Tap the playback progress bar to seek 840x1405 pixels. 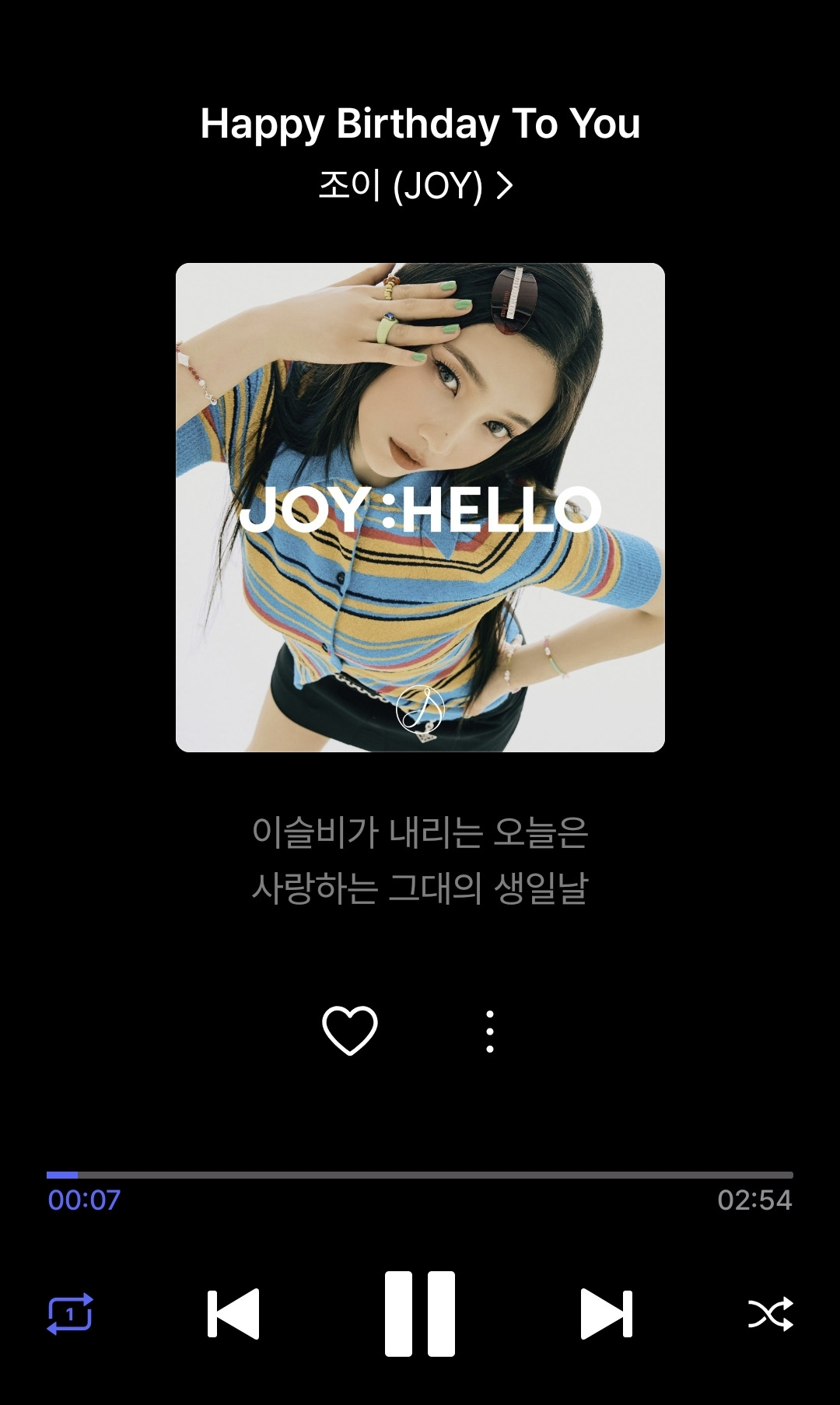pyautogui.click(x=420, y=1175)
